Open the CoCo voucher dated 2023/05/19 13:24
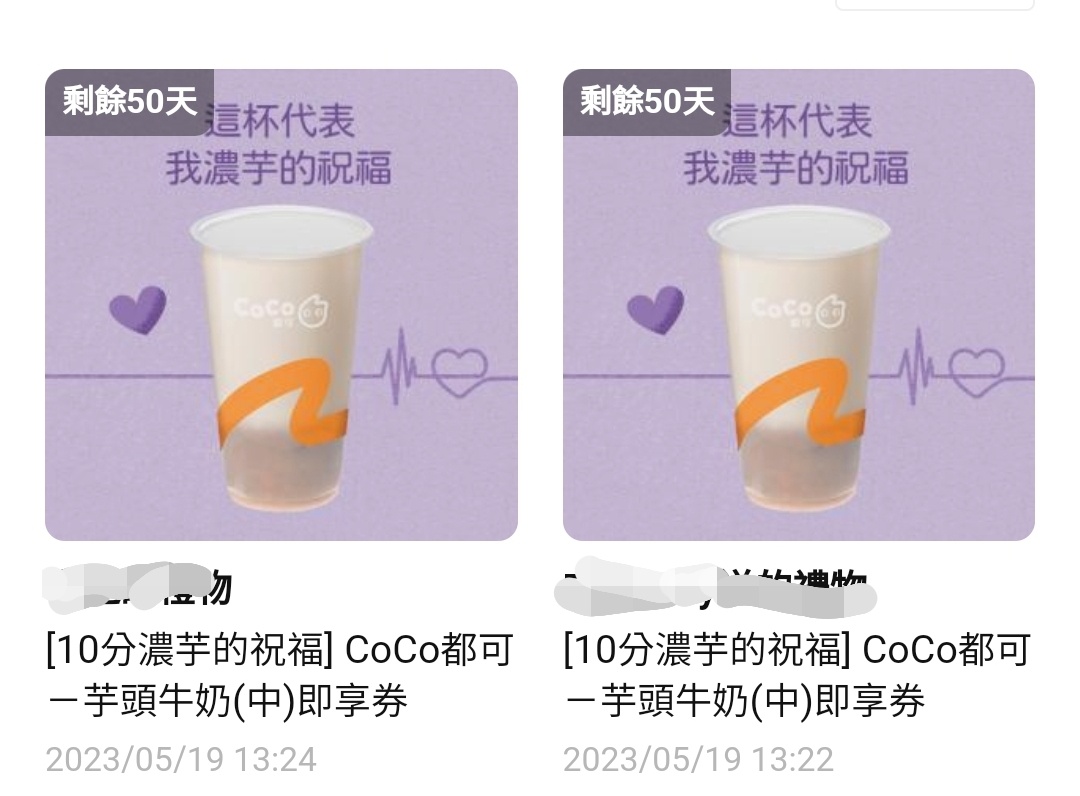Viewport: 1080px width, 796px height. (281, 305)
